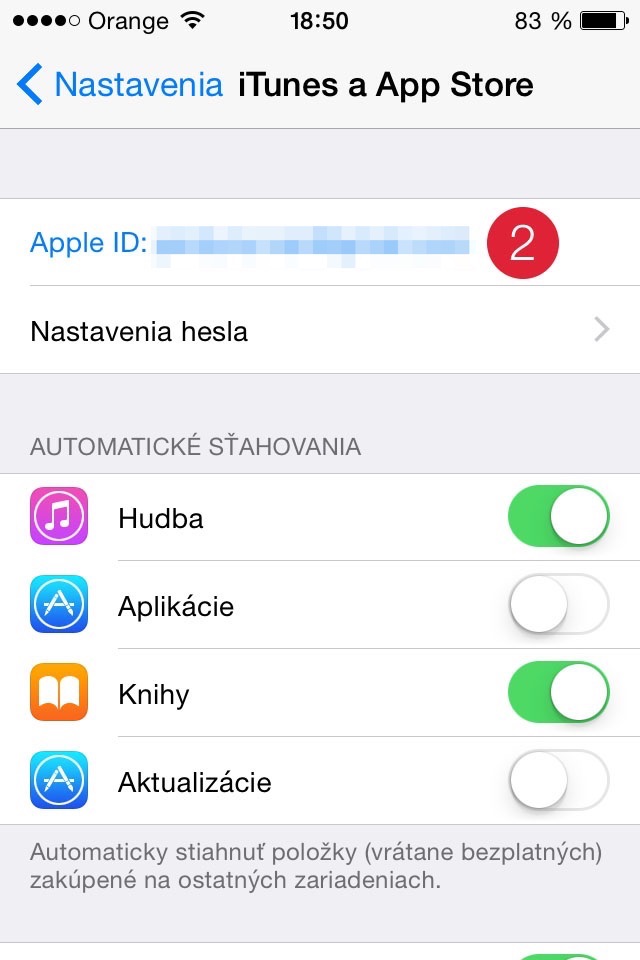Enable automatic Aplikácie downloads

point(558,606)
